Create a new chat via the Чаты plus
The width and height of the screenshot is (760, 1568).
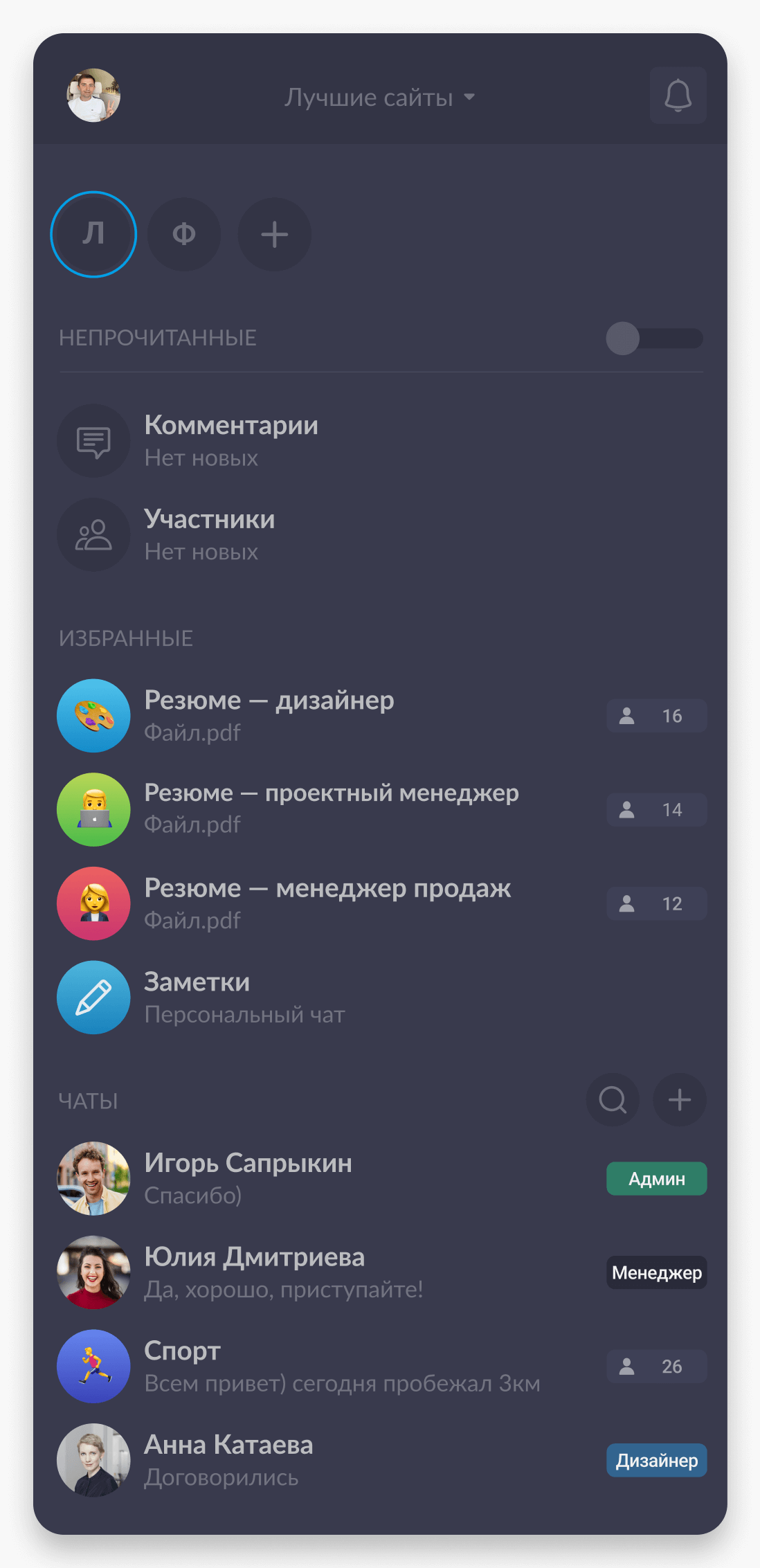[680, 1099]
